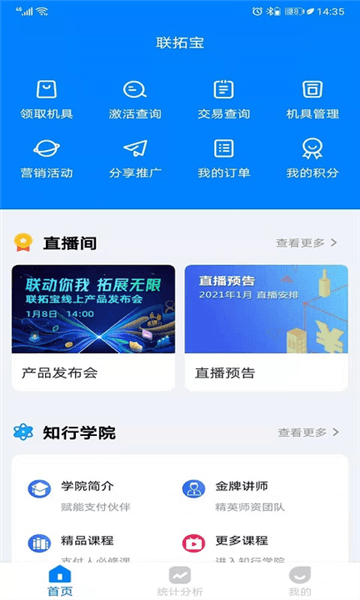Switch to the 统计分析 tab

click(180, 581)
